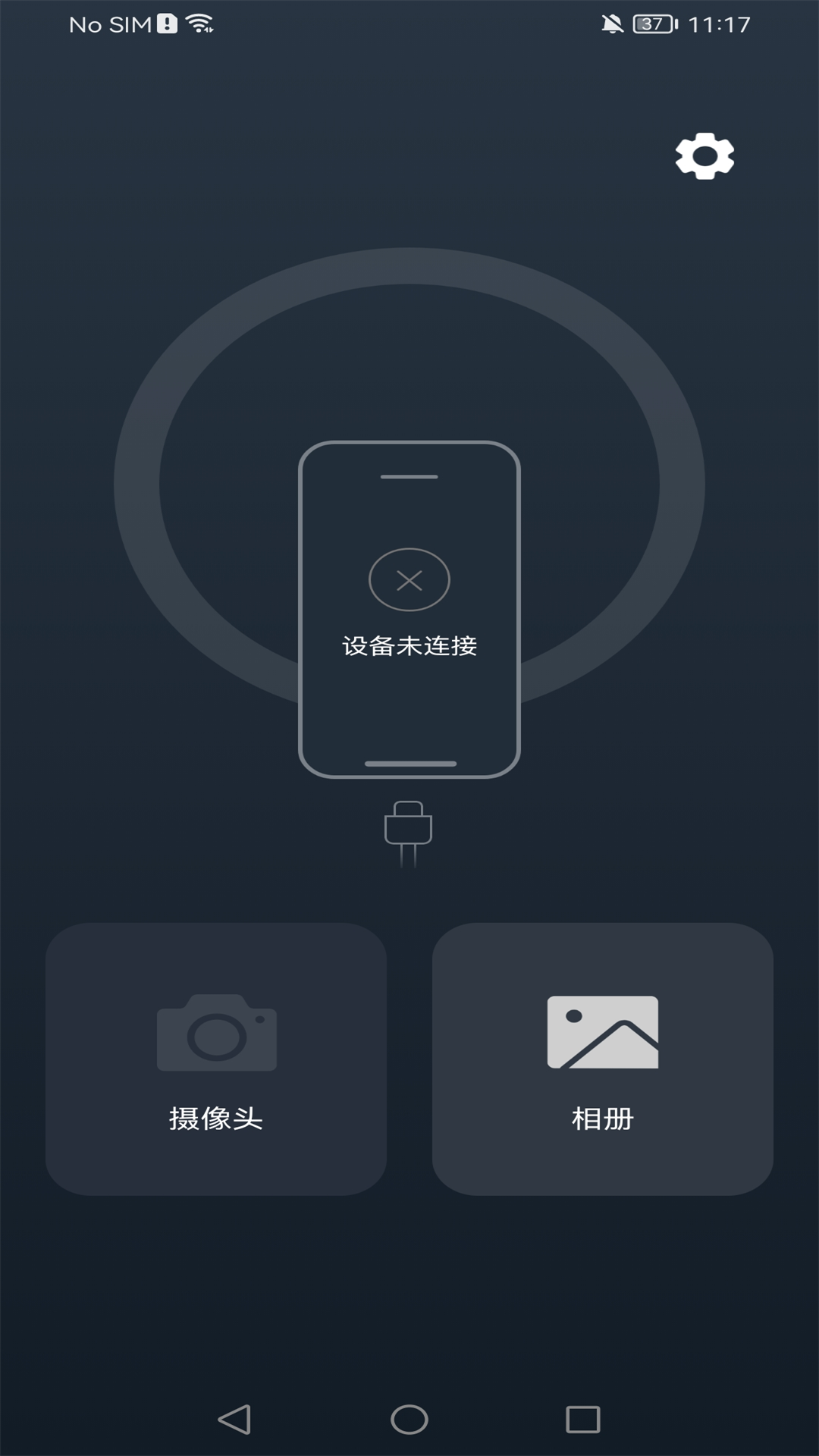
Task: Tap the speaker notch line on the phone graphic
Action: (409, 478)
